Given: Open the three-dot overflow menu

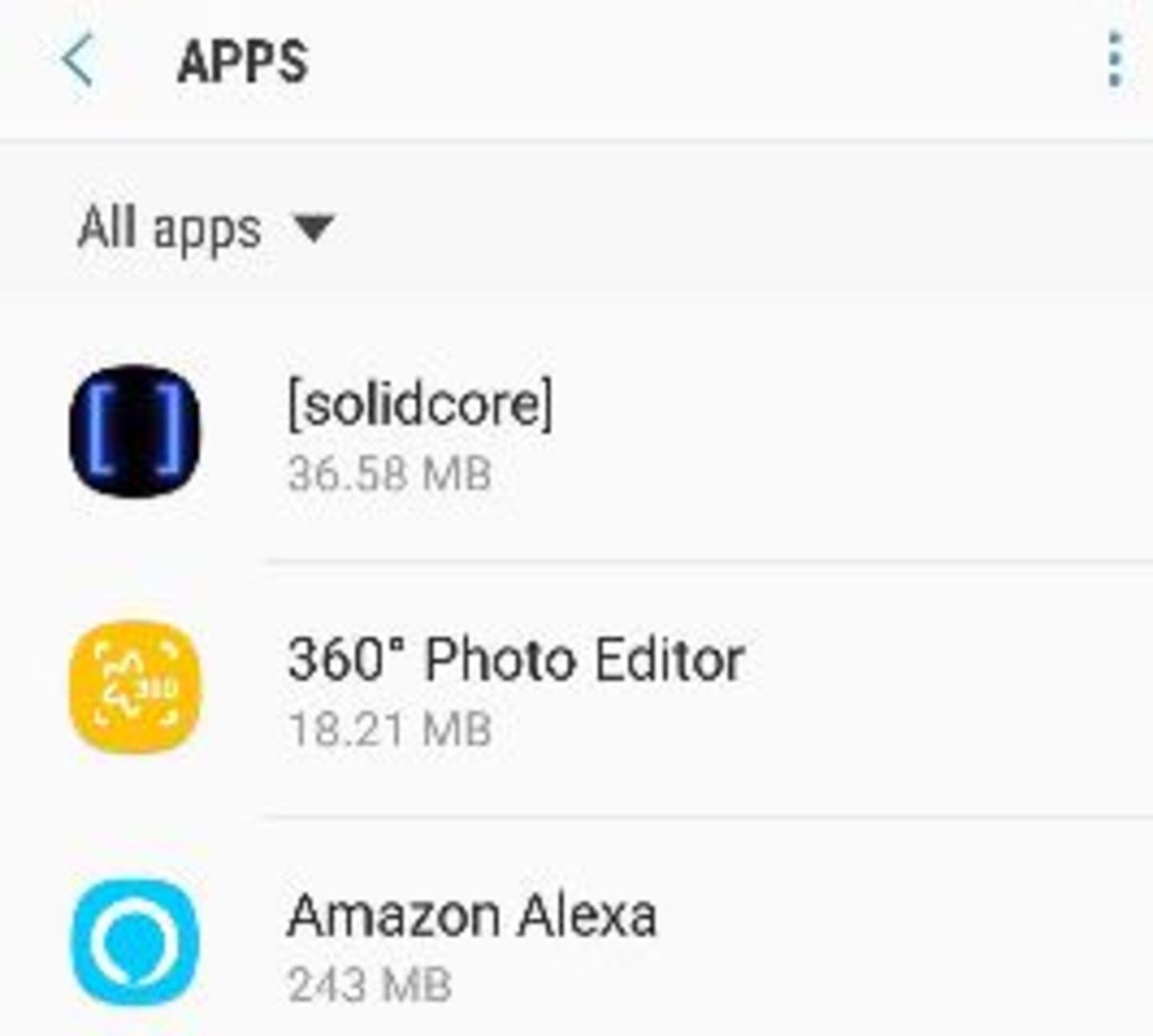Looking at the screenshot, I should pyautogui.click(x=1115, y=60).
